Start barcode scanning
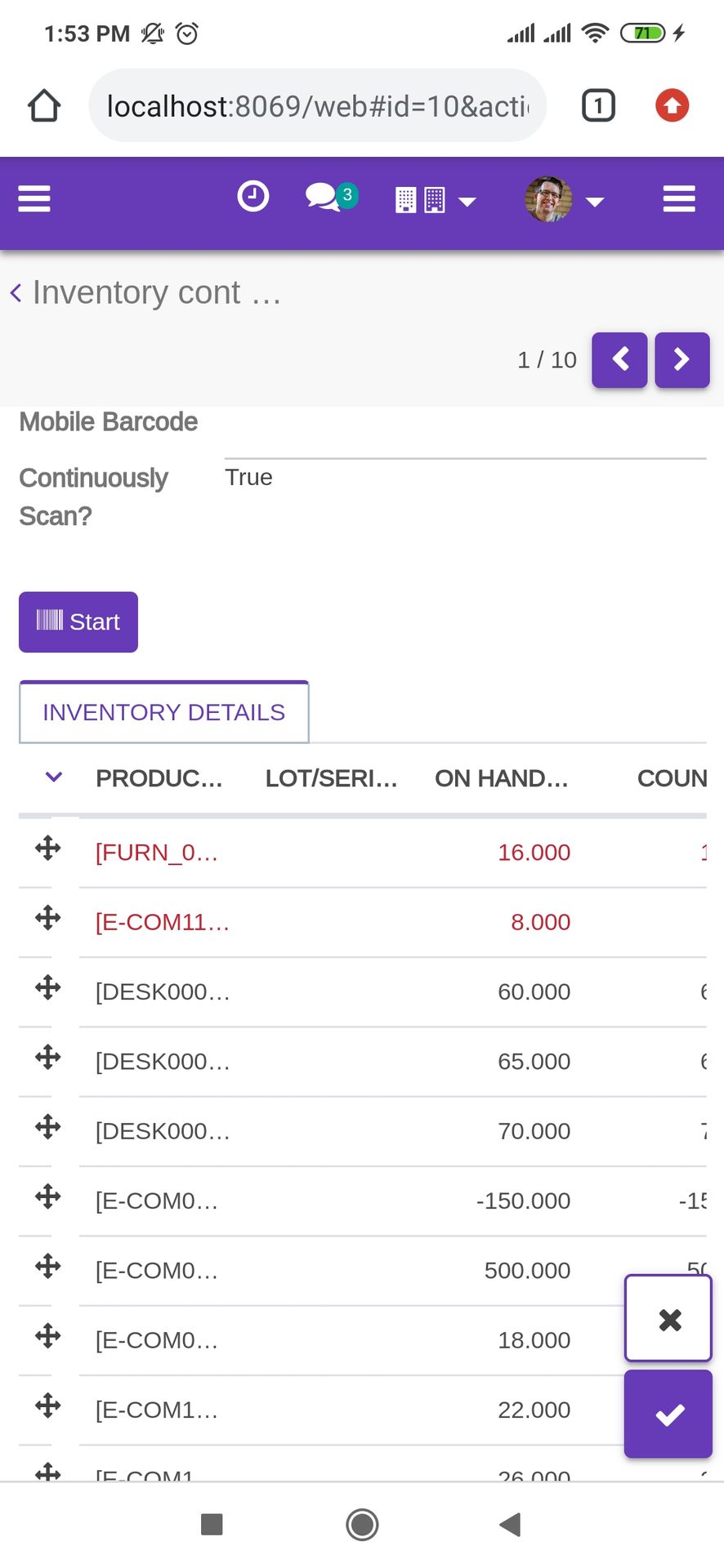 (x=78, y=622)
